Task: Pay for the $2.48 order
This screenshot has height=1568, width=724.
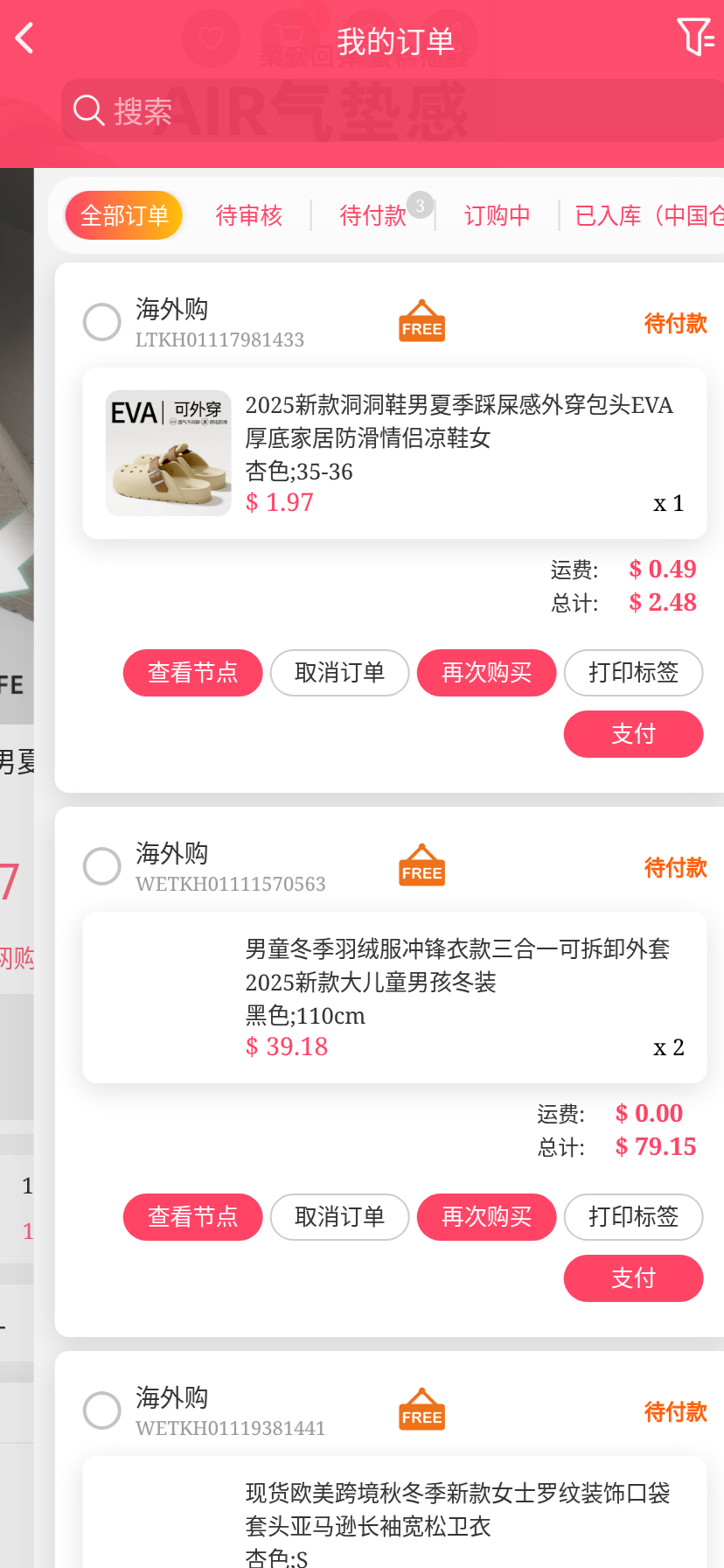Action: (x=634, y=734)
